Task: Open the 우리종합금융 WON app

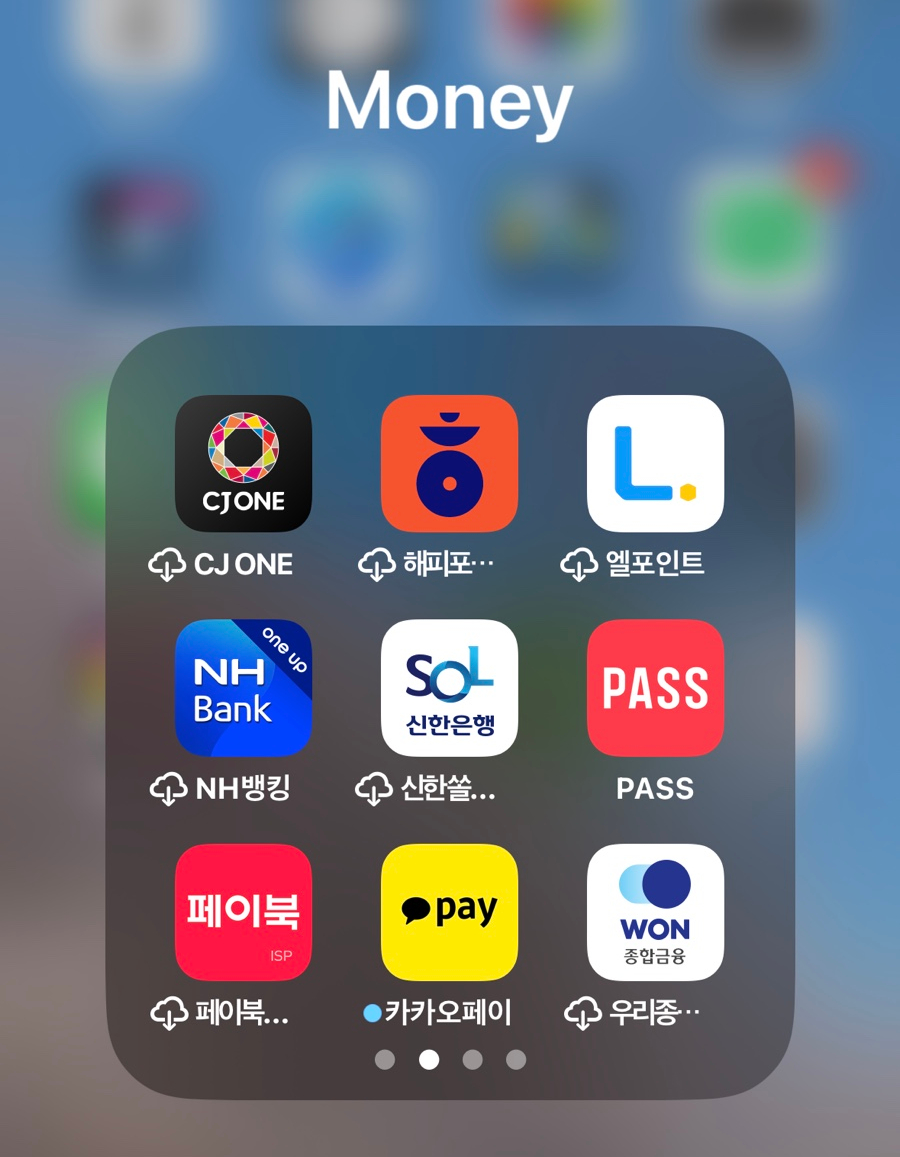Action: 655,912
